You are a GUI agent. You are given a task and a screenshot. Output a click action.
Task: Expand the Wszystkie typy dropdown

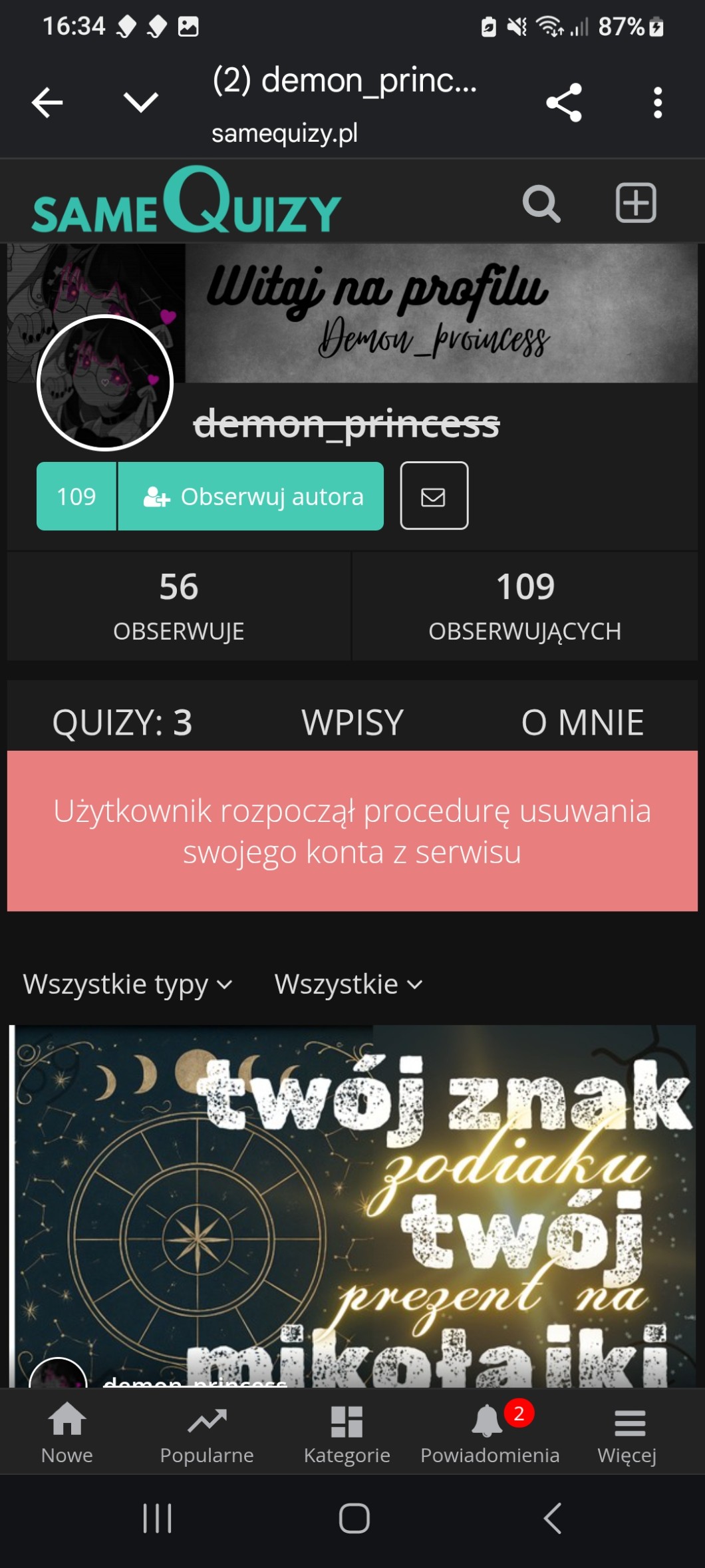tap(128, 984)
